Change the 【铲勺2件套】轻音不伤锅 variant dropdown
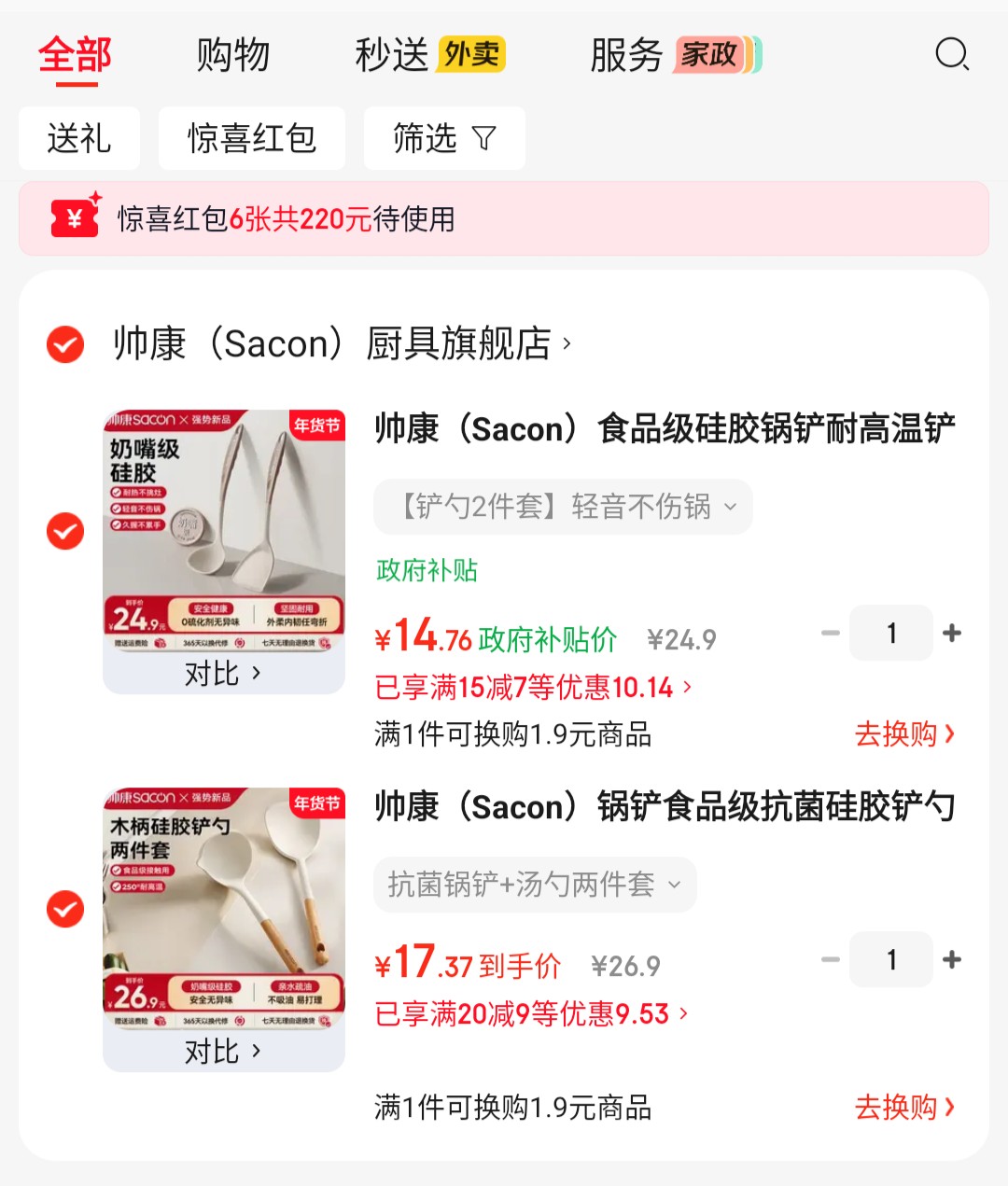The height and width of the screenshot is (1186, 1008). click(563, 507)
